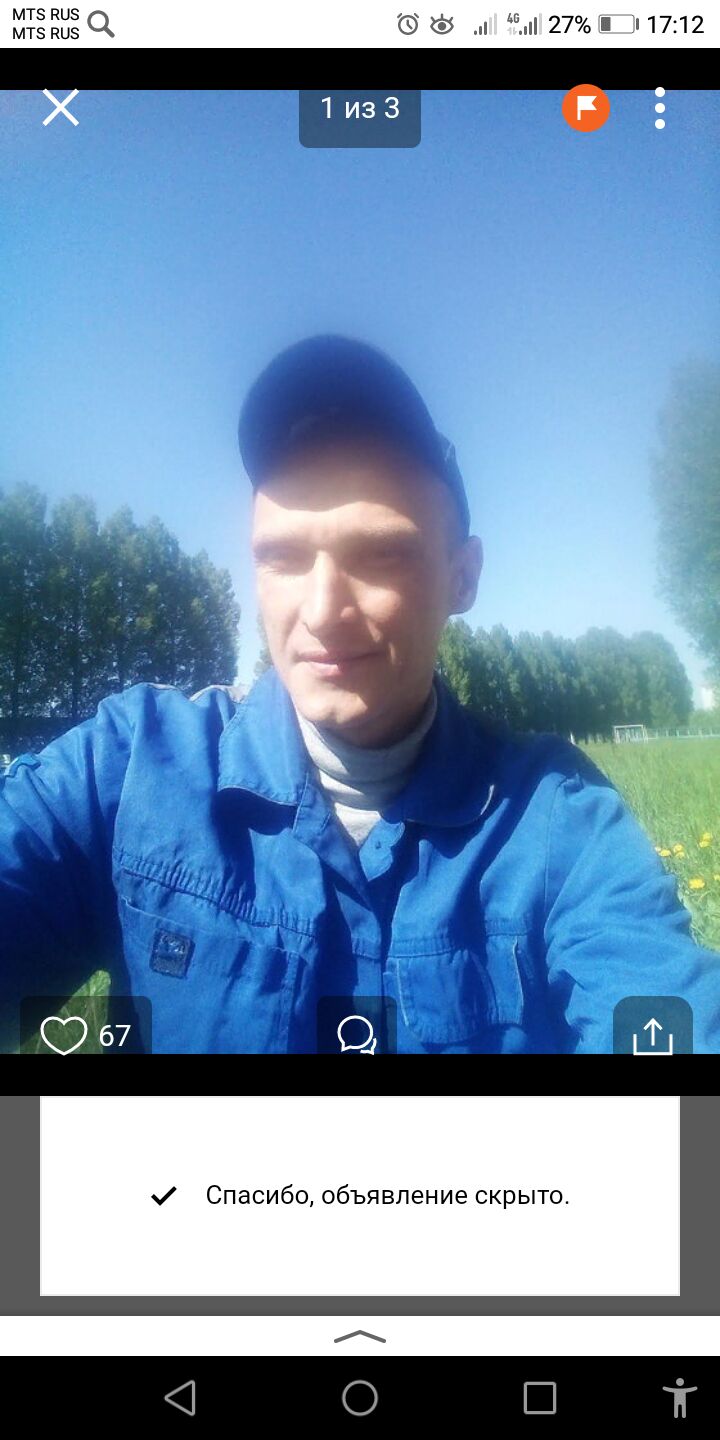720x1440 pixels.
Task: Open the photo's comments
Action: 357,1035
